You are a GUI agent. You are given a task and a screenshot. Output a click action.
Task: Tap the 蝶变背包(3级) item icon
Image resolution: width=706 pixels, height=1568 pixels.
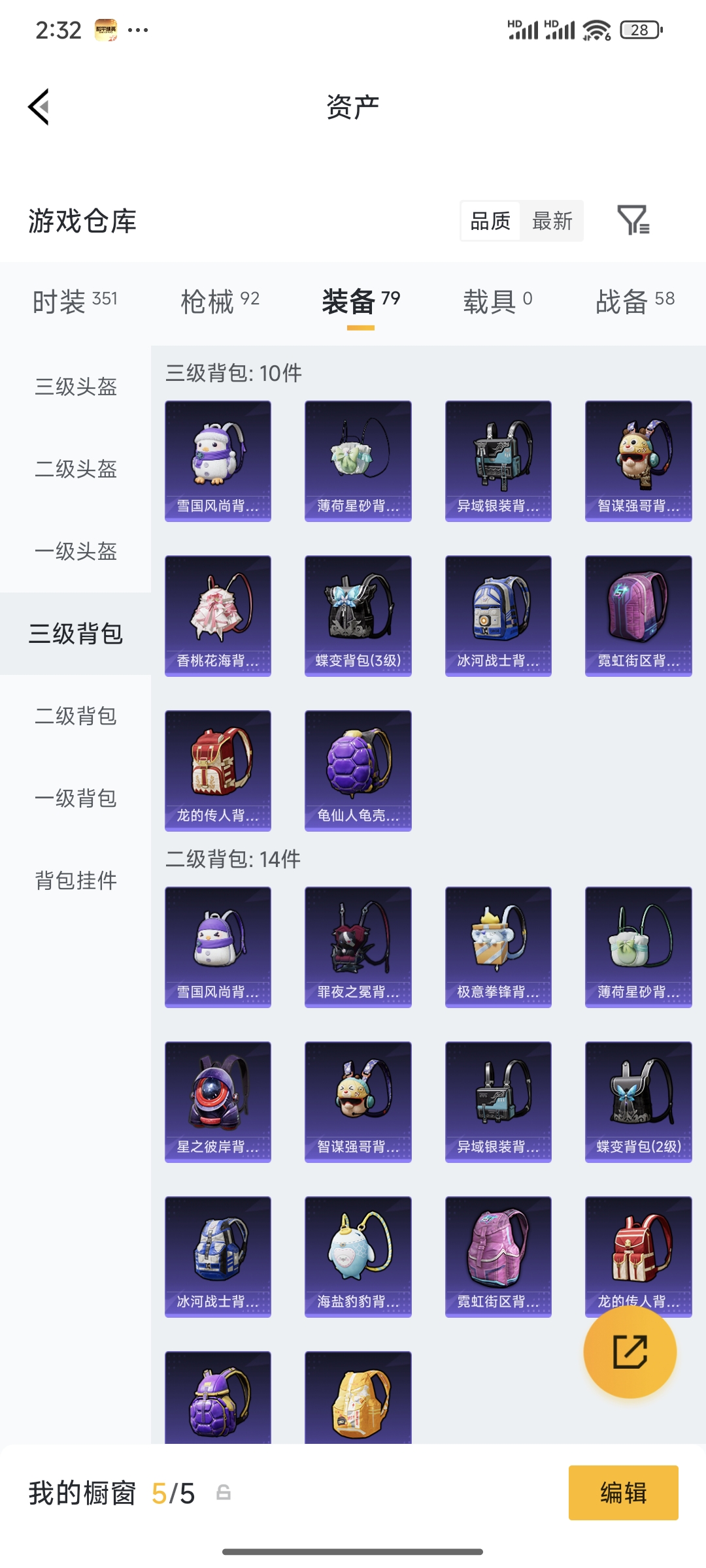[x=358, y=614]
